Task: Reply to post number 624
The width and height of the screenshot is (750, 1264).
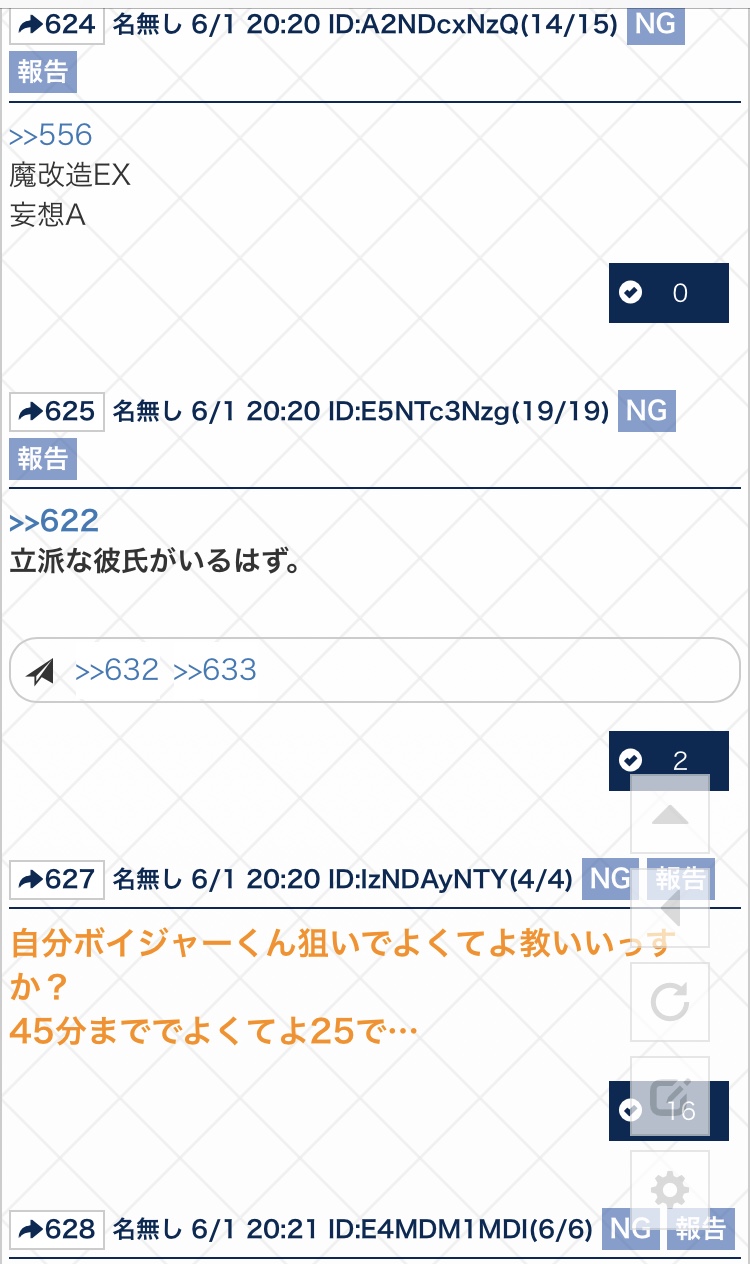Action: pos(57,25)
